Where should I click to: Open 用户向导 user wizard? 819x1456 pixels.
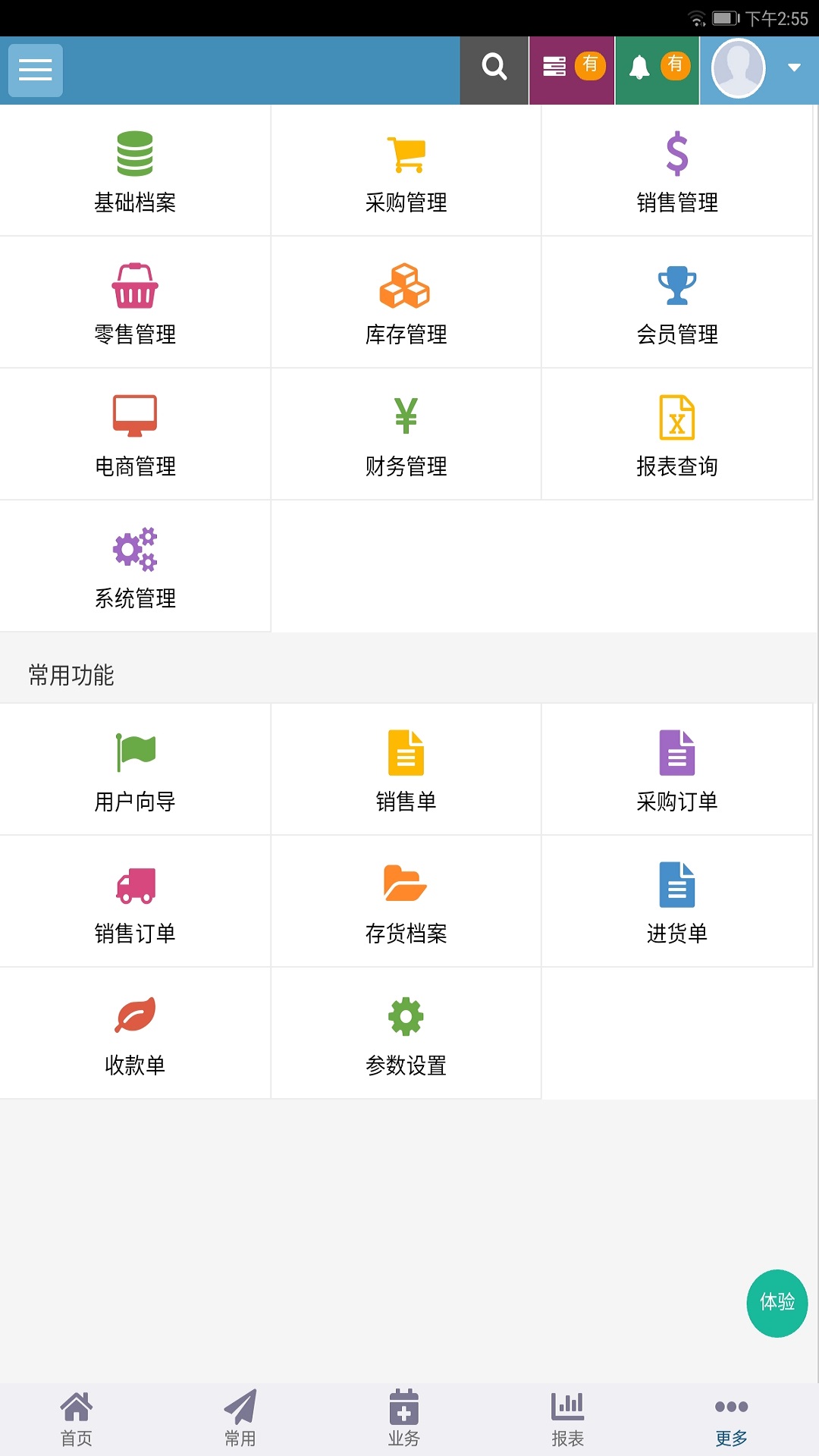coord(134,769)
